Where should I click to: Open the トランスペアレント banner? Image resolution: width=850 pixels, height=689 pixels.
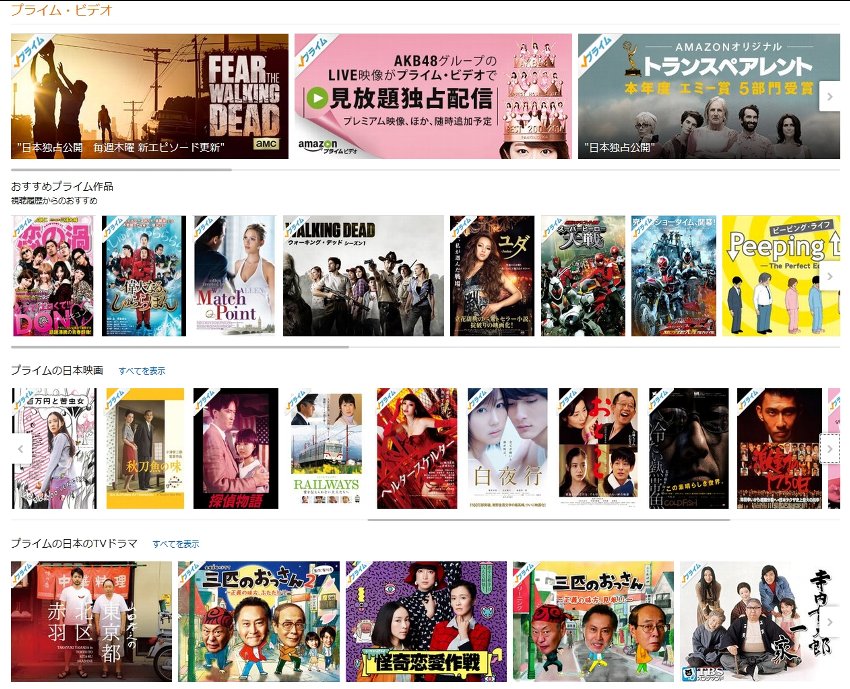click(x=700, y=96)
